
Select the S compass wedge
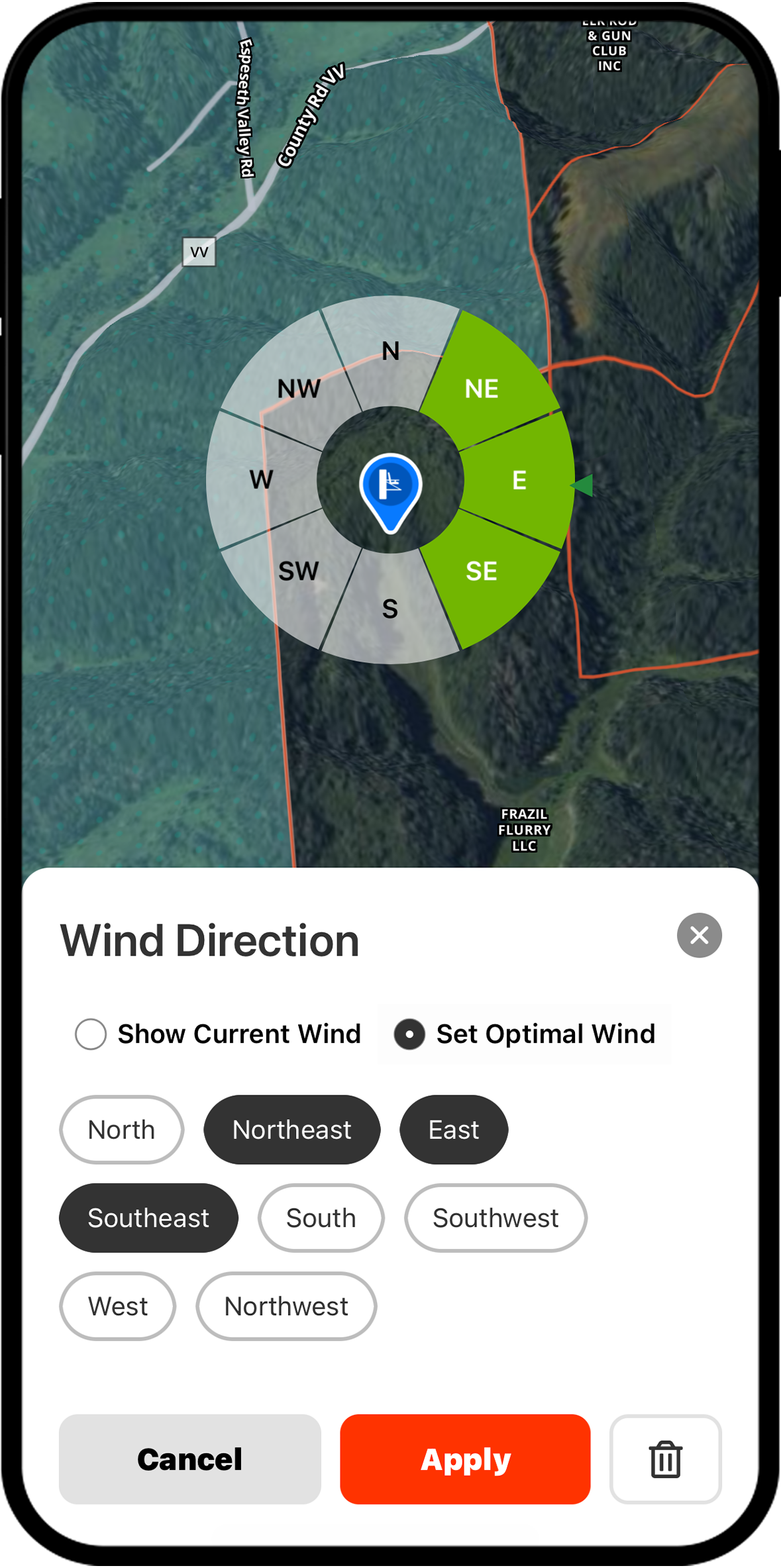click(x=390, y=609)
